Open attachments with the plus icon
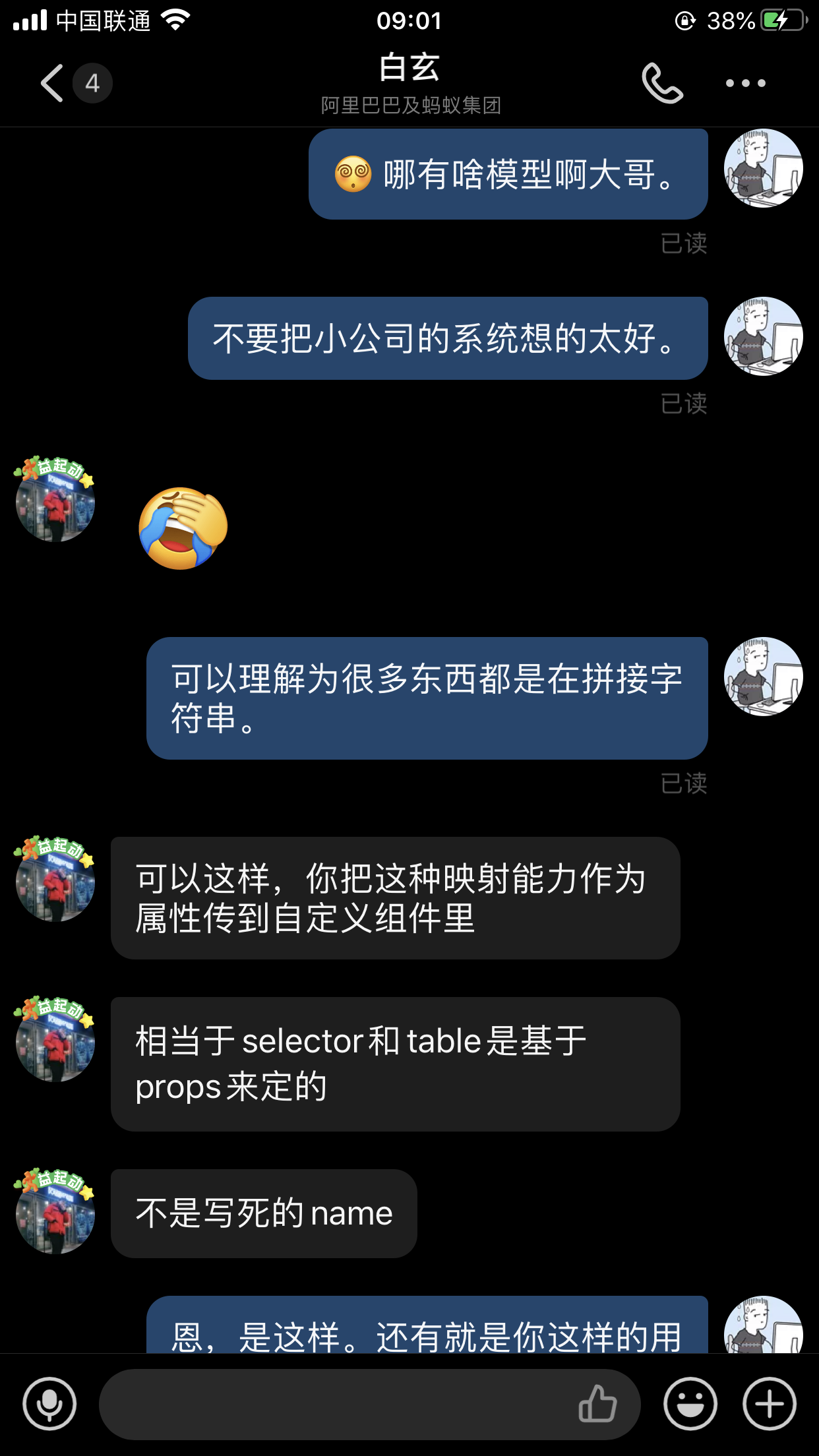 point(770,1403)
